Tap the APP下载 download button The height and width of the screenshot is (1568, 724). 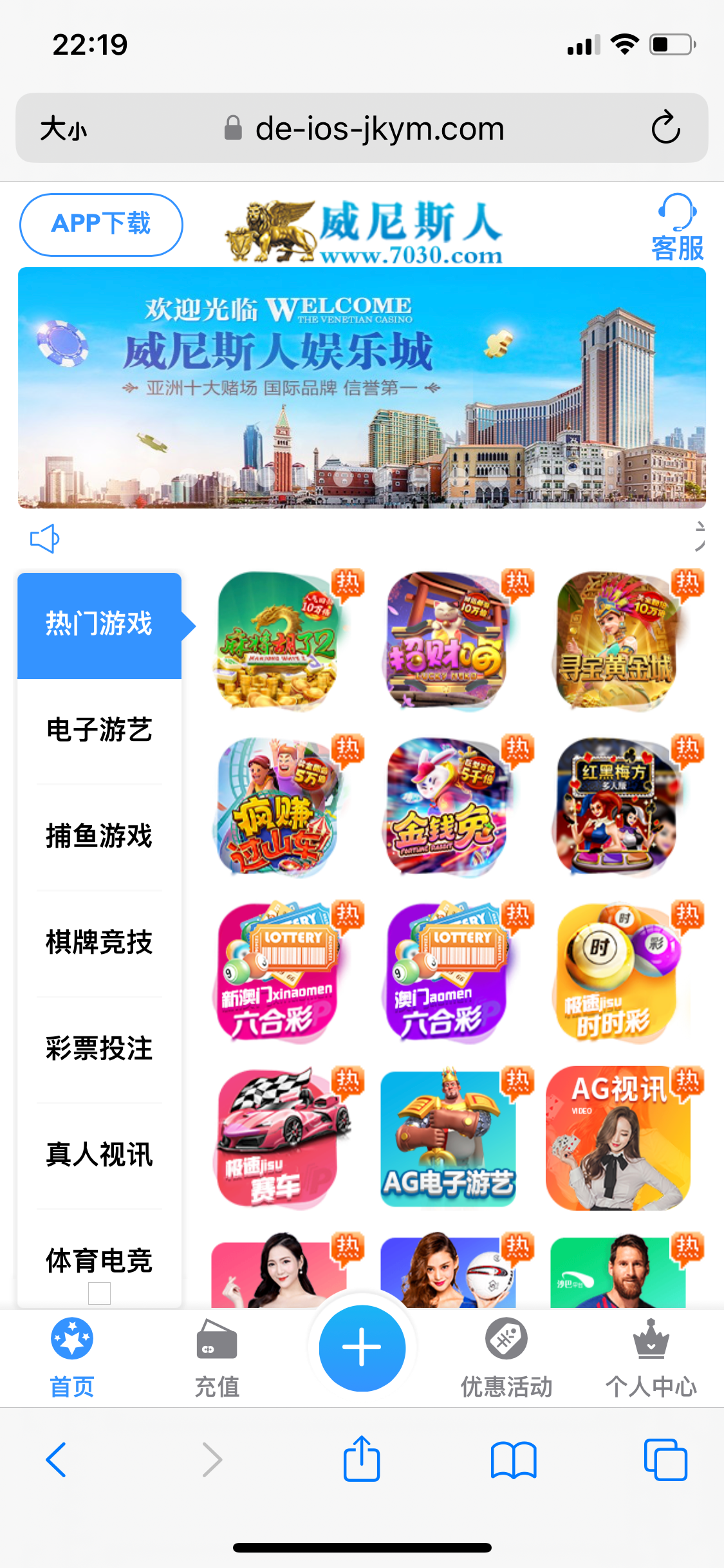pyautogui.click(x=101, y=225)
